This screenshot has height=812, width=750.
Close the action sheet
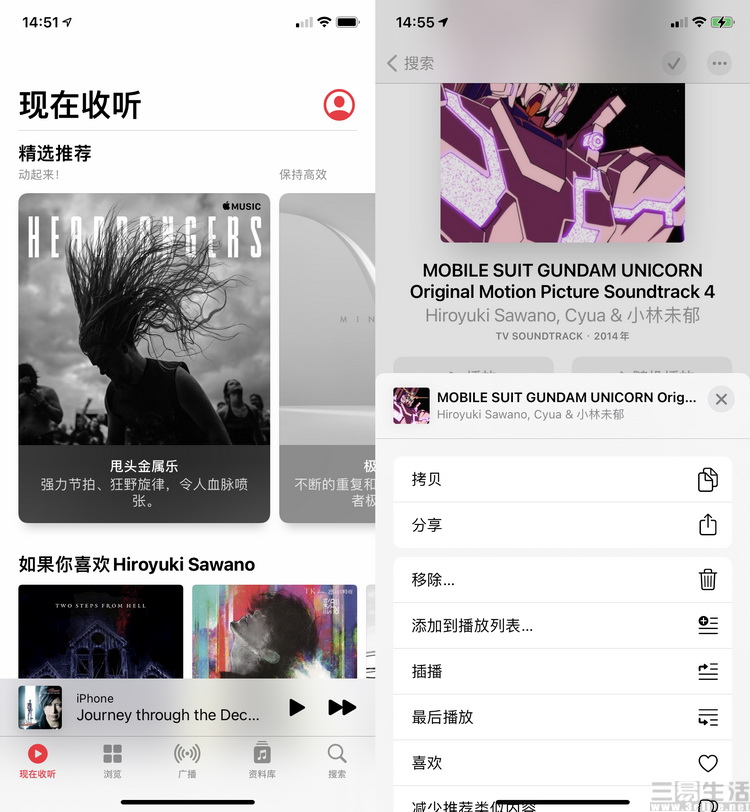pos(720,399)
